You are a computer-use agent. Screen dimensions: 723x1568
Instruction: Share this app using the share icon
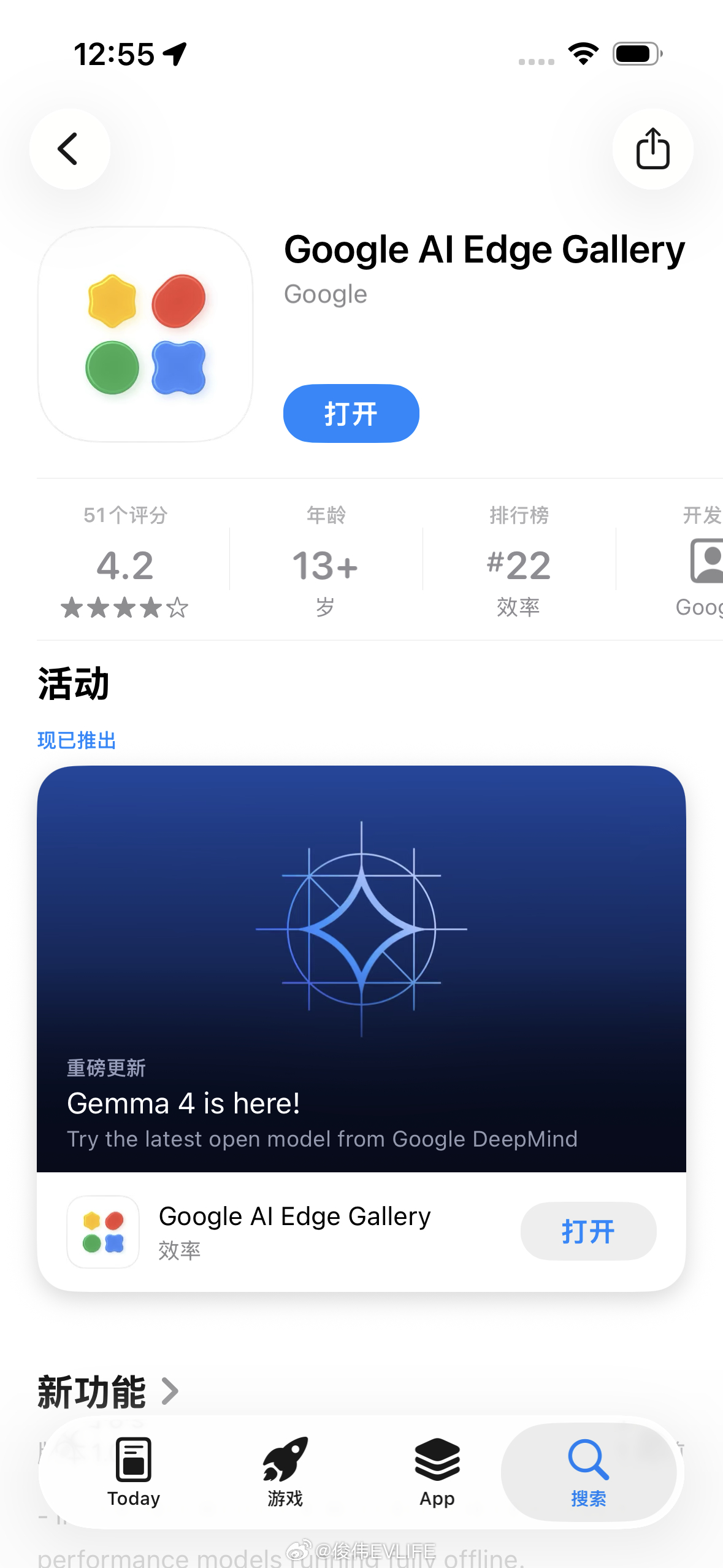652,149
